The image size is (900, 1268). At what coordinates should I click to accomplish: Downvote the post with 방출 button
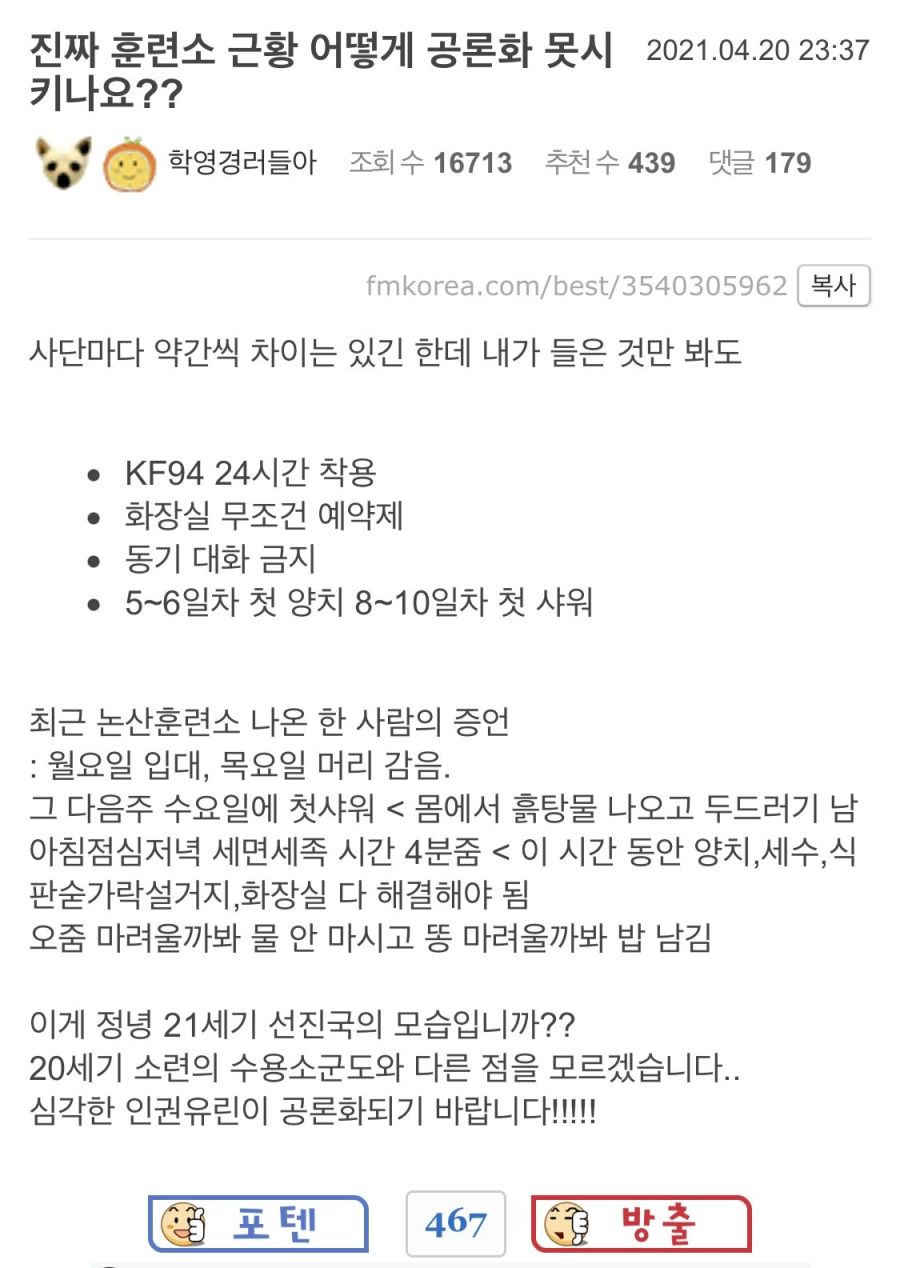pyautogui.click(x=640, y=1223)
